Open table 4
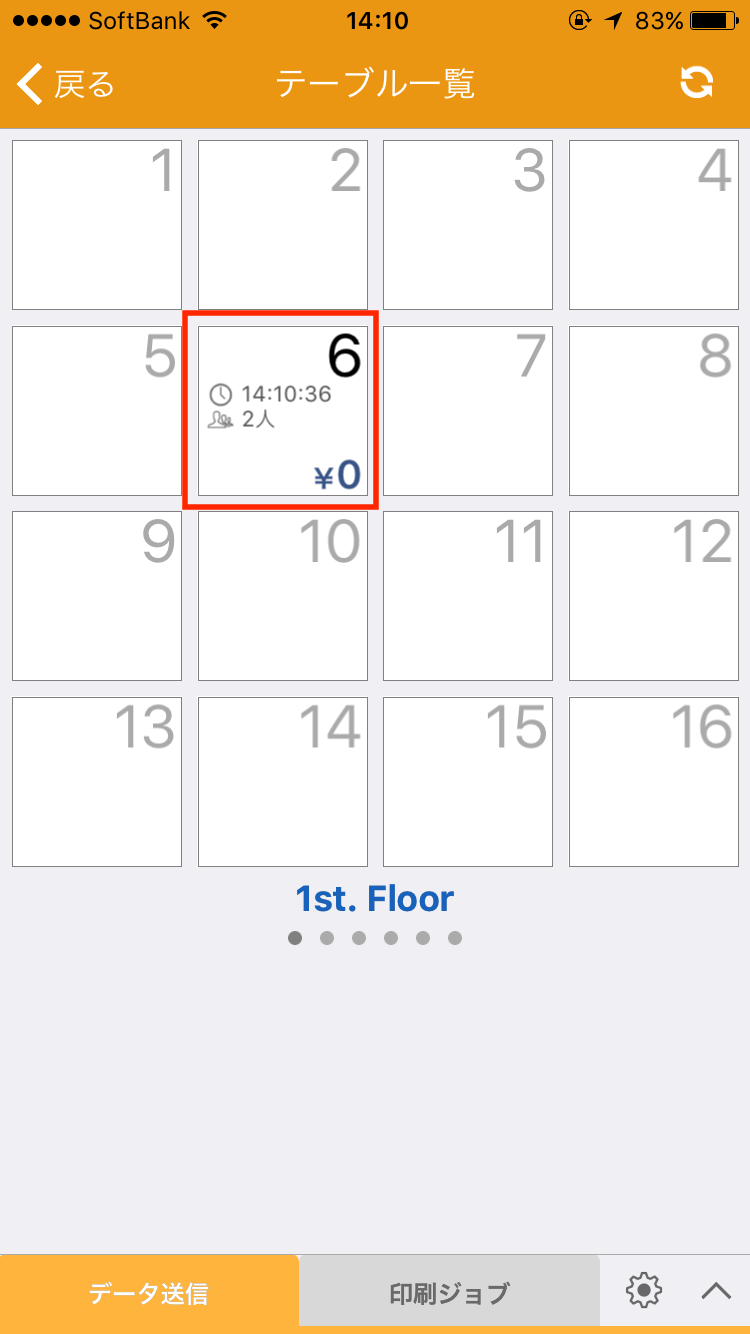The image size is (750, 1334). pos(654,225)
